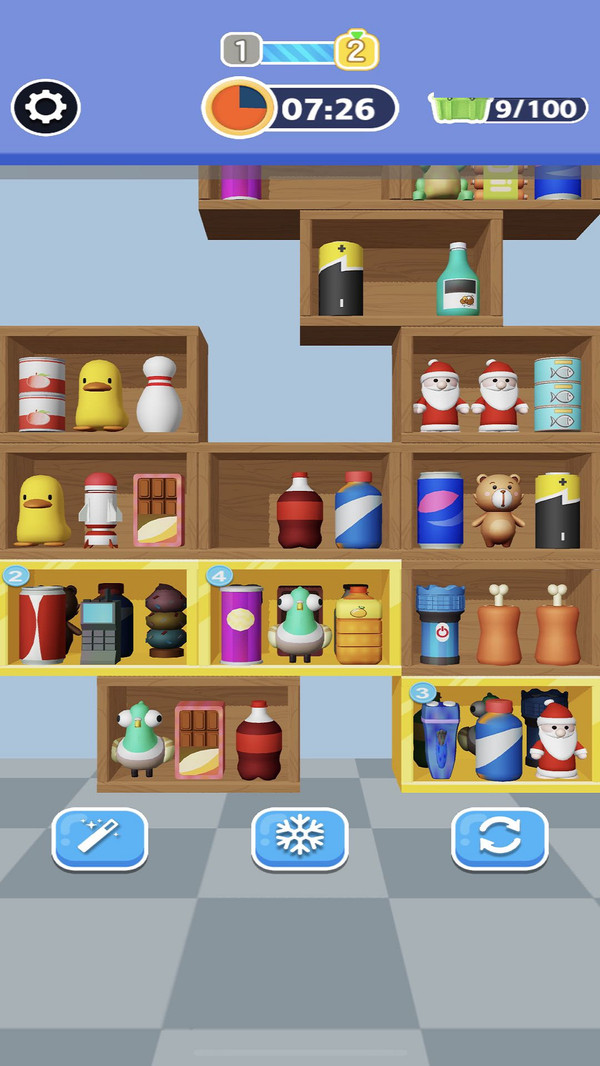Pick the yellow duck next to the bowling pin
Screen dimensions: 600x1066
pos(100,395)
